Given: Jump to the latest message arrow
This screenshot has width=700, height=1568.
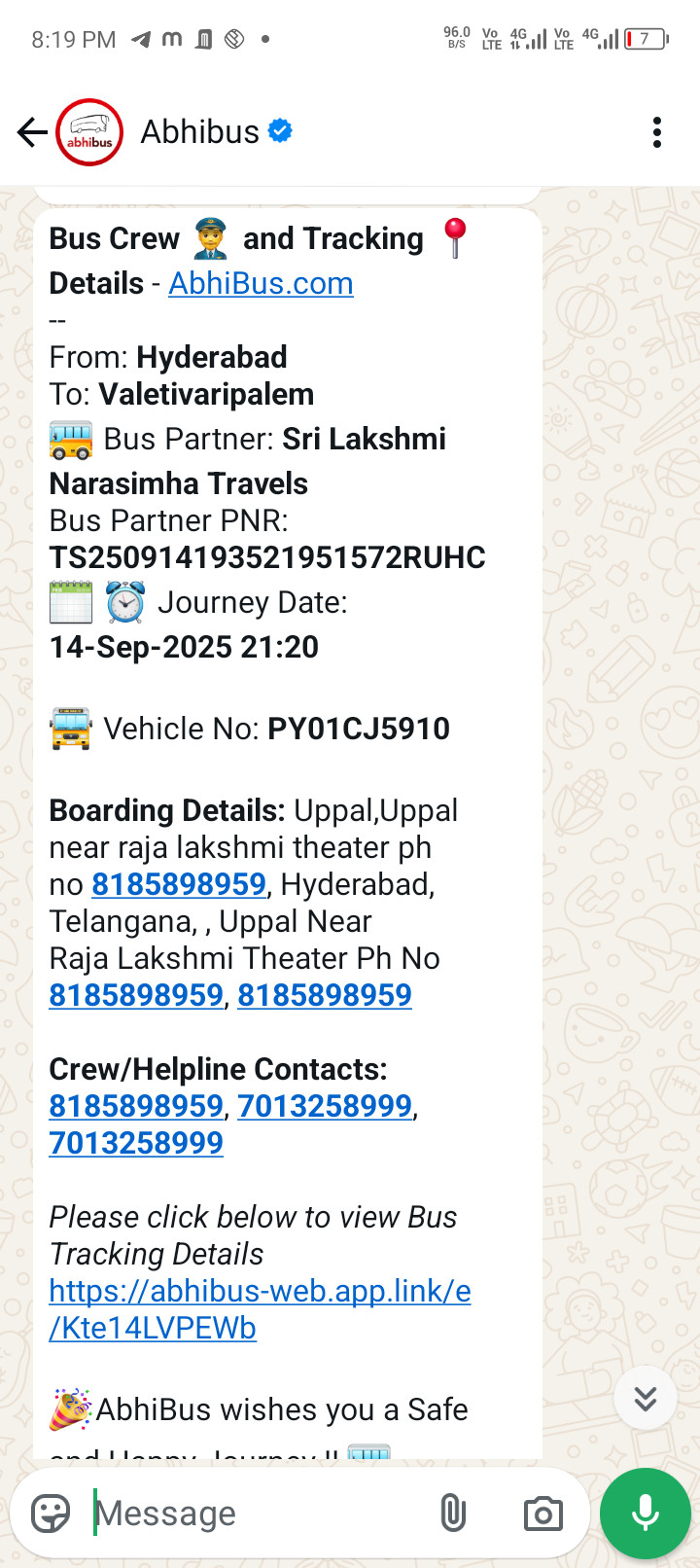Looking at the screenshot, I should coord(645,1399).
